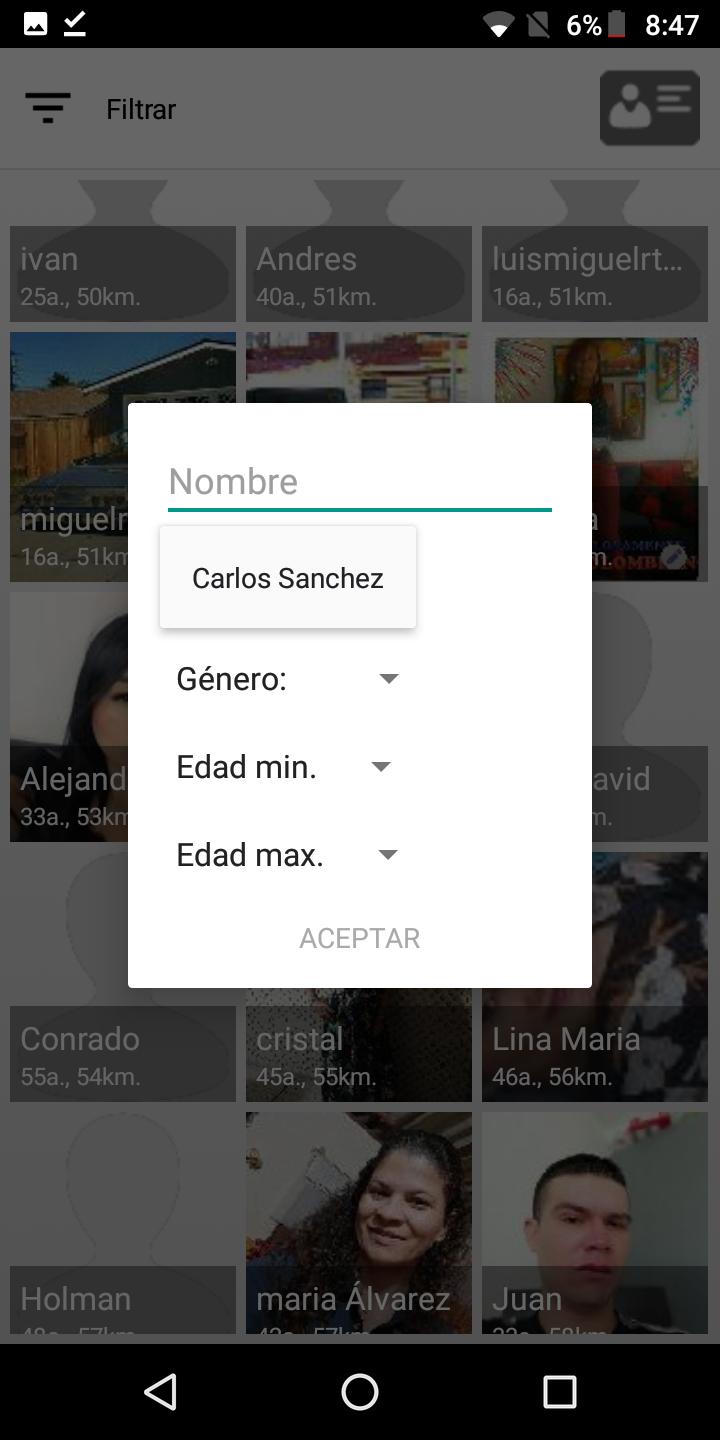Expand the Edad max. dropdown

pos(288,855)
